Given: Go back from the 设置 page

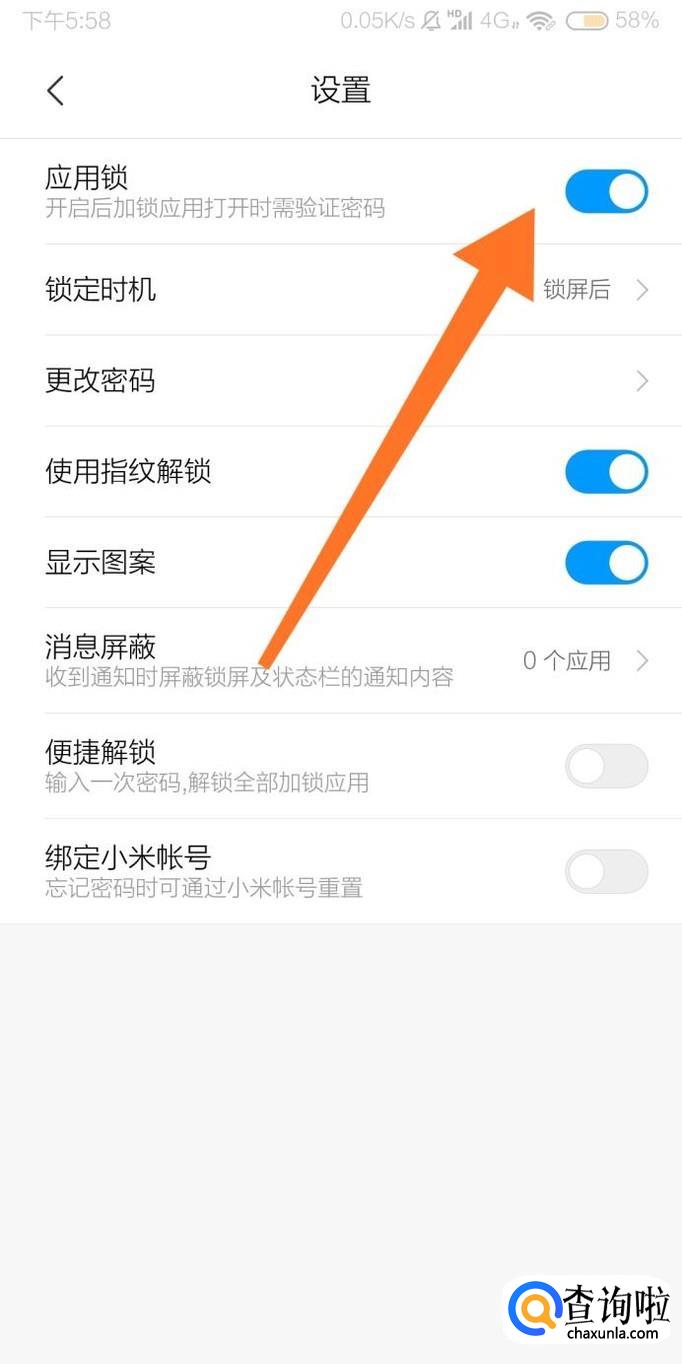Looking at the screenshot, I should point(55,91).
